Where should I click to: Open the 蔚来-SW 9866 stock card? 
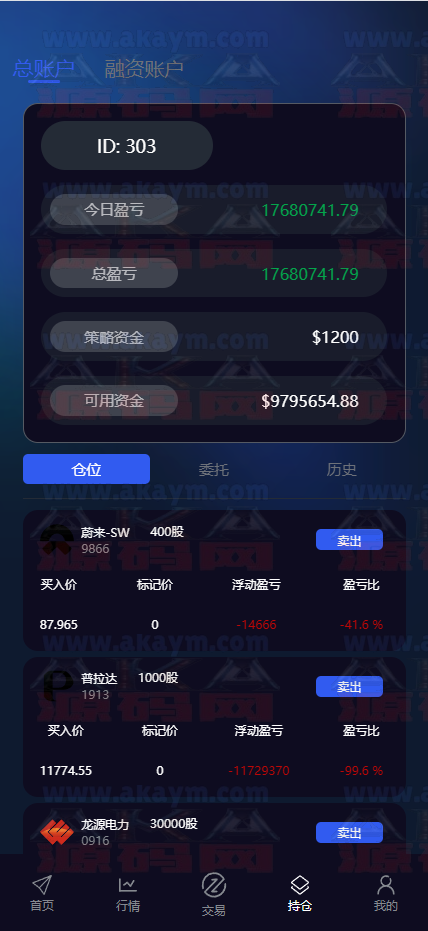[214, 580]
